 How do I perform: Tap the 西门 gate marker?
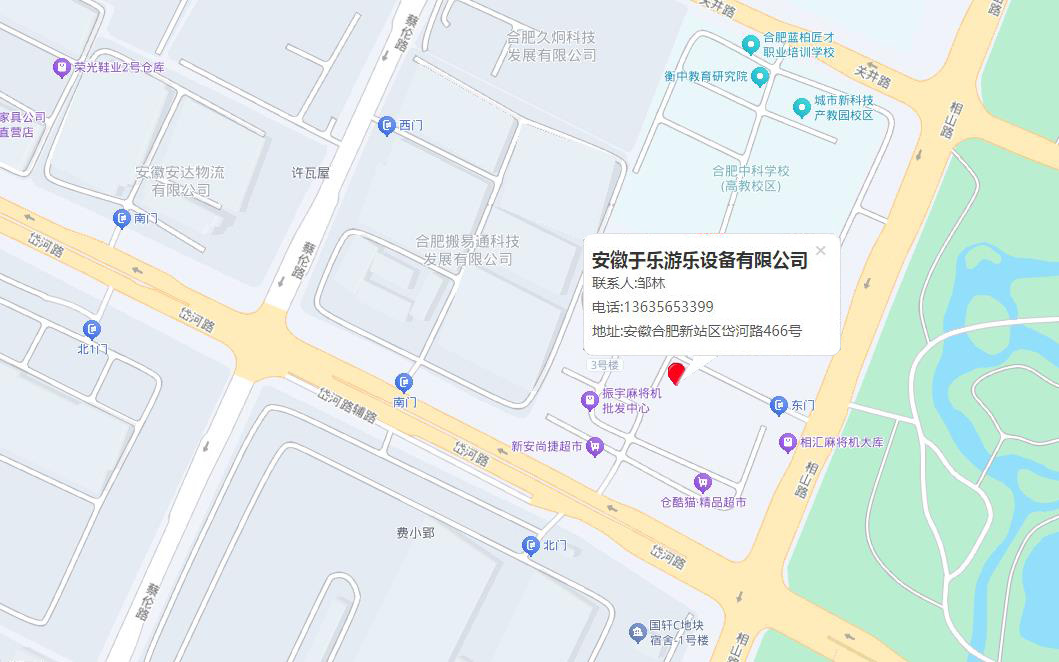pos(387,126)
